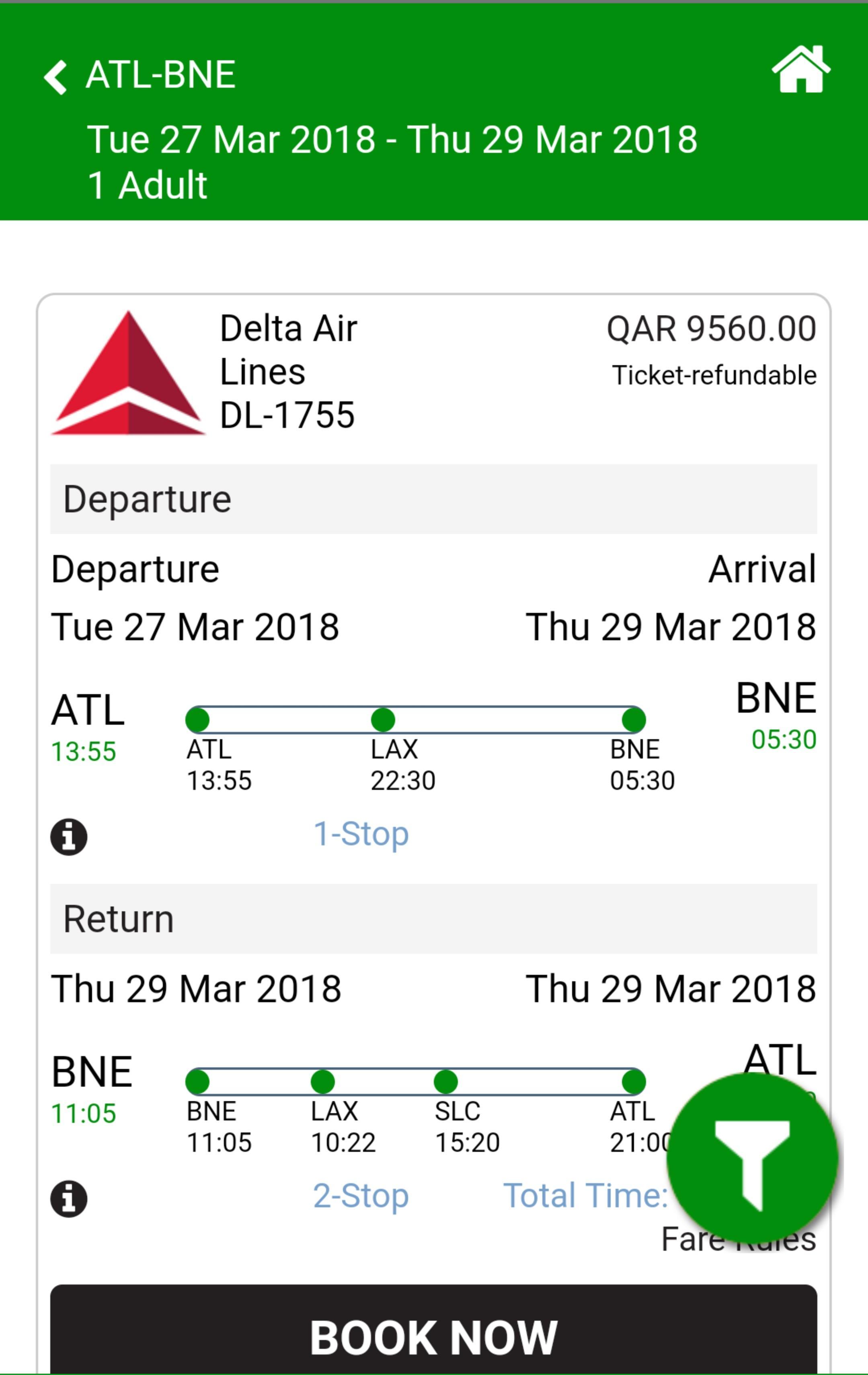Image resolution: width=868 pixels, height=1375 pixels.
Task: Tap the back arrow next to ATL-BNE
Action: pyautogui.click(x=55, y=74)
